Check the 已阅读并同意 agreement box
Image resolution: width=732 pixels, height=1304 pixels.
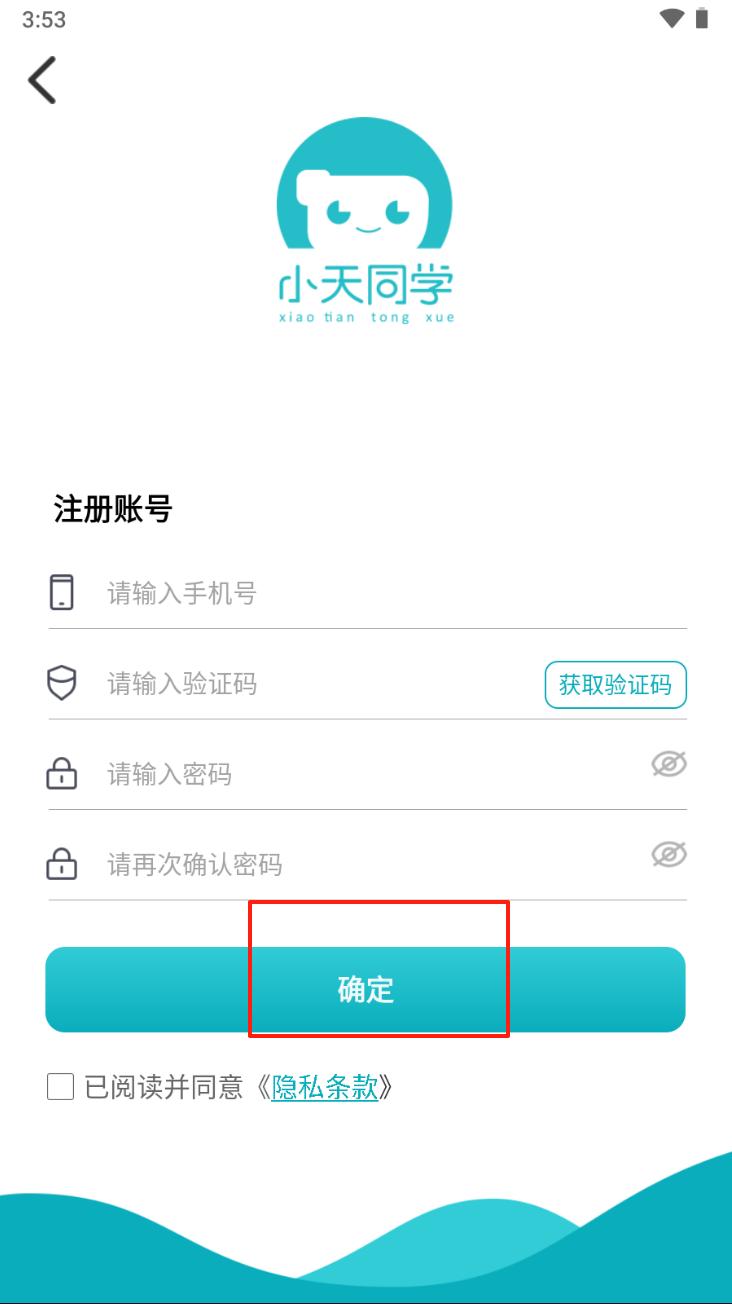pyautogui.click(x=61, y=1087)
